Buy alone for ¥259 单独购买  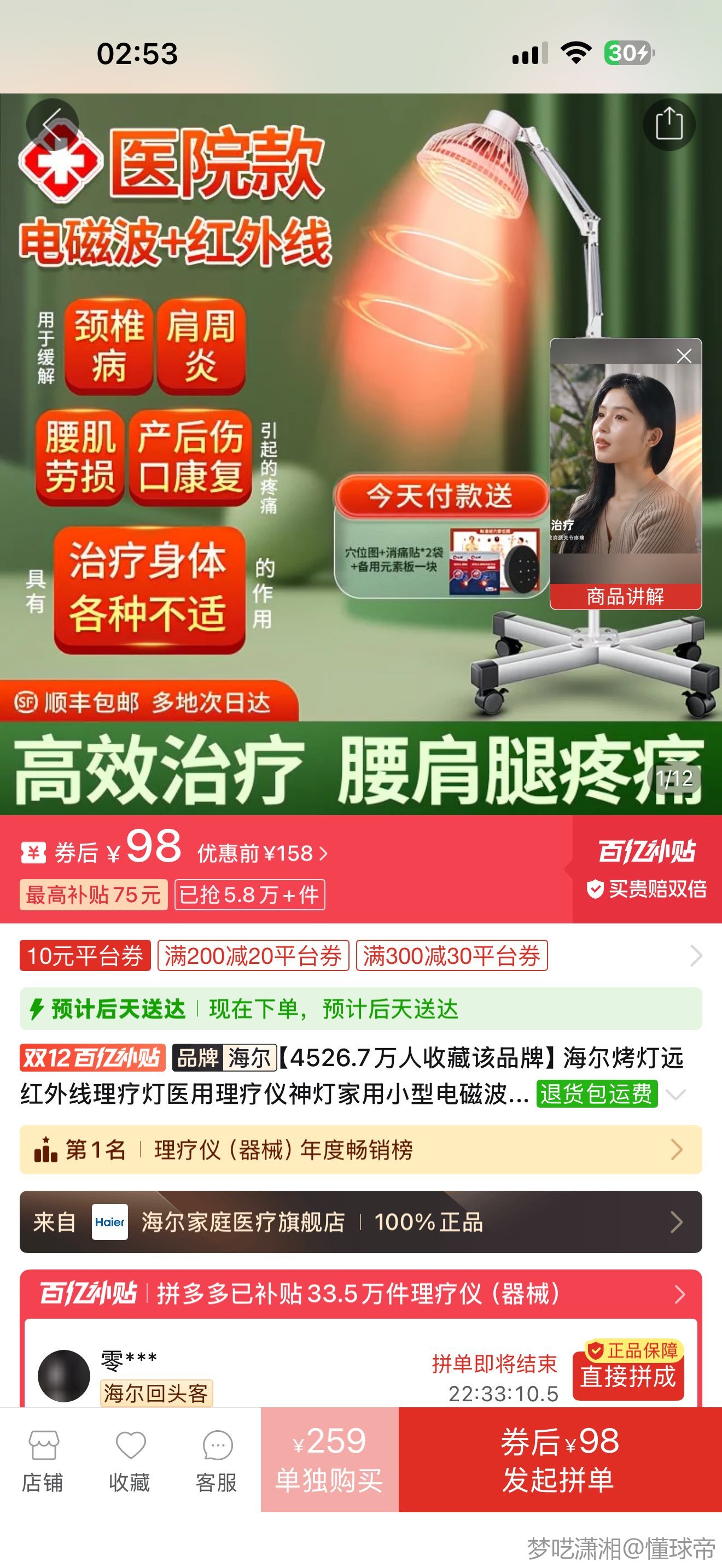[329, 1460]
